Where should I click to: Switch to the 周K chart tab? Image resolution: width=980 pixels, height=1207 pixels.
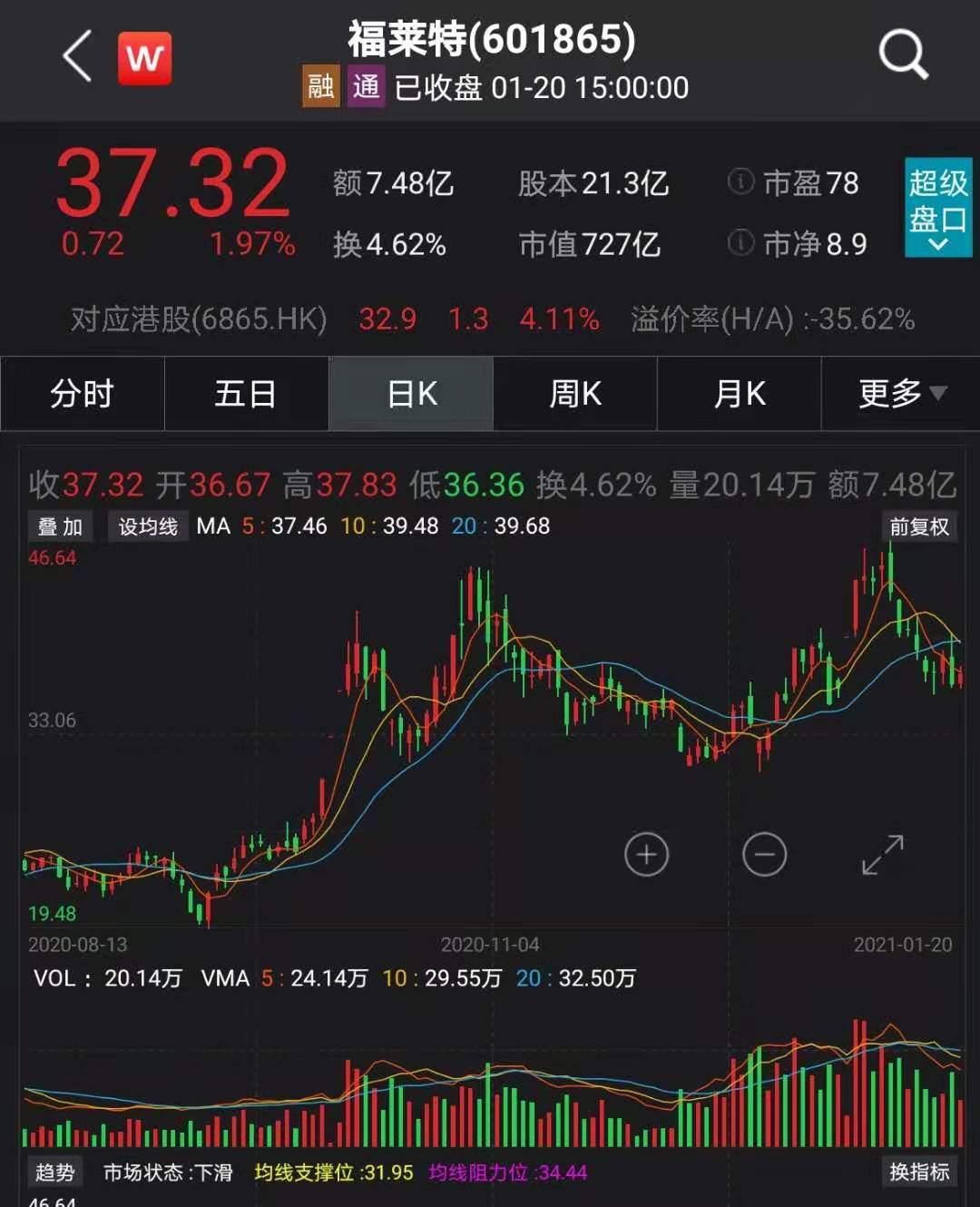coord(575,394)
